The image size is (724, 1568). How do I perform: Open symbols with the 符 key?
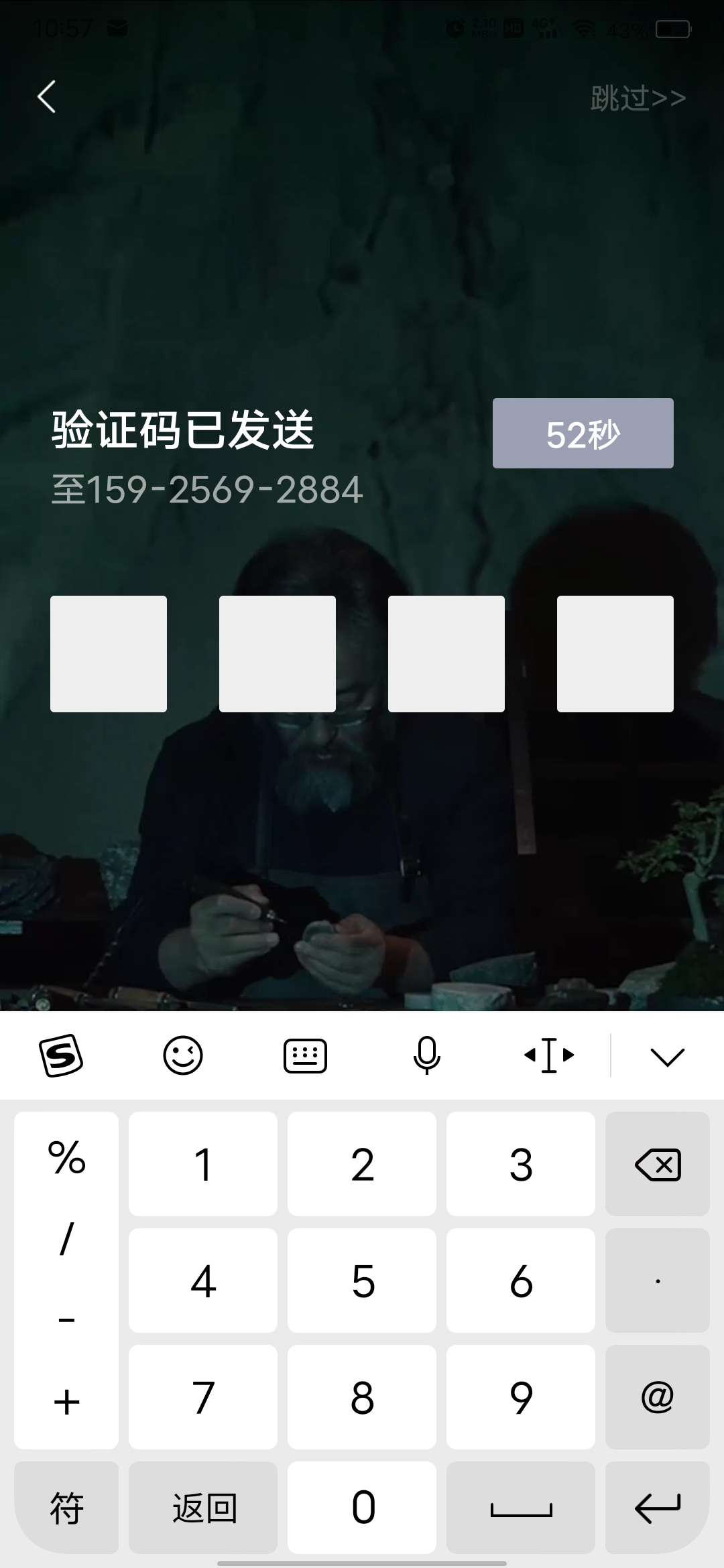coord(66,1507)
